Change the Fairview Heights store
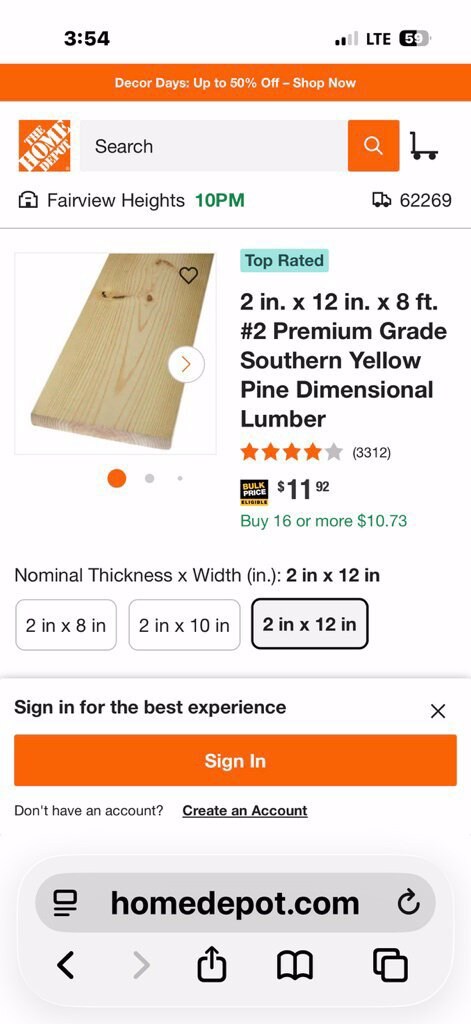This screenshot has height=1024, width=471. [132, 200]
